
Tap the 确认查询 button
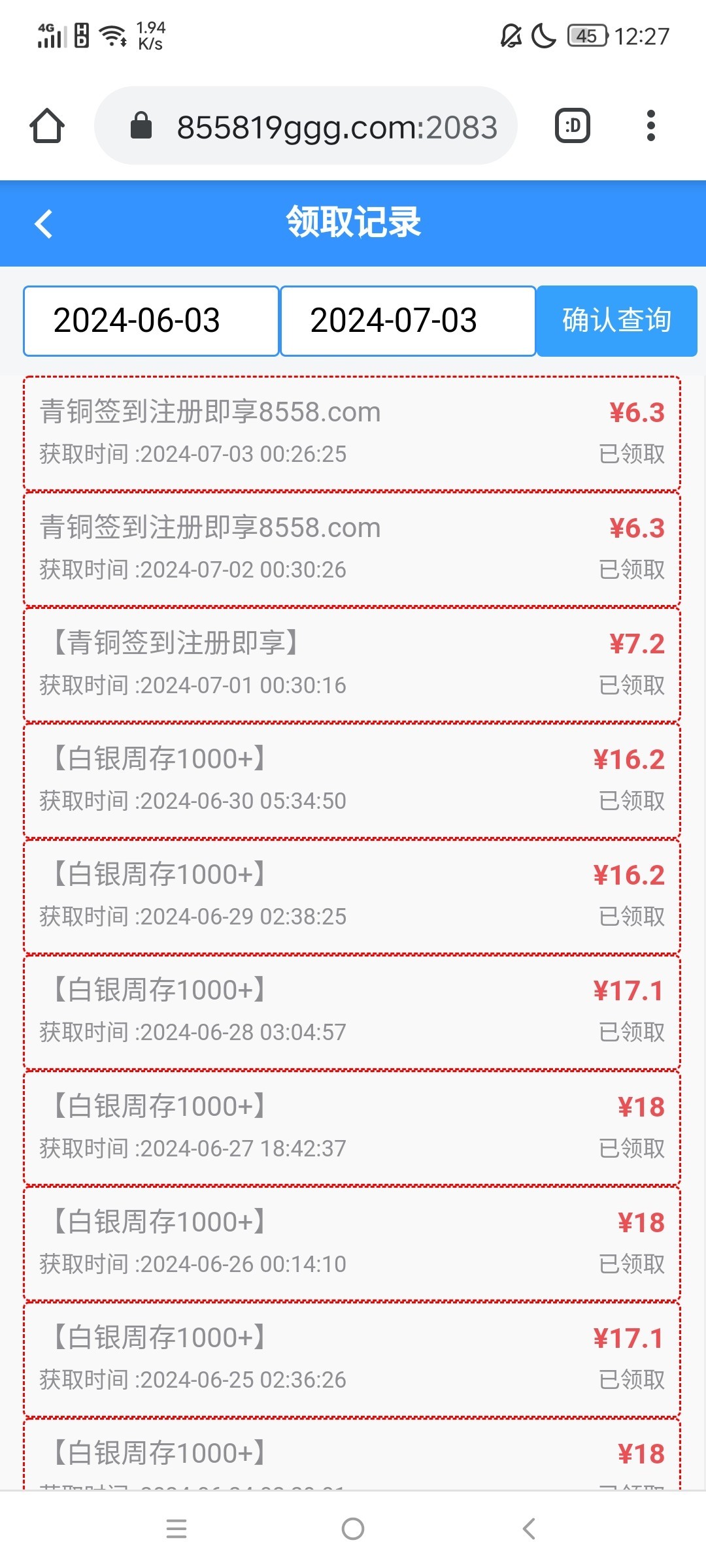pyautogui.click(x=616, y=321)
